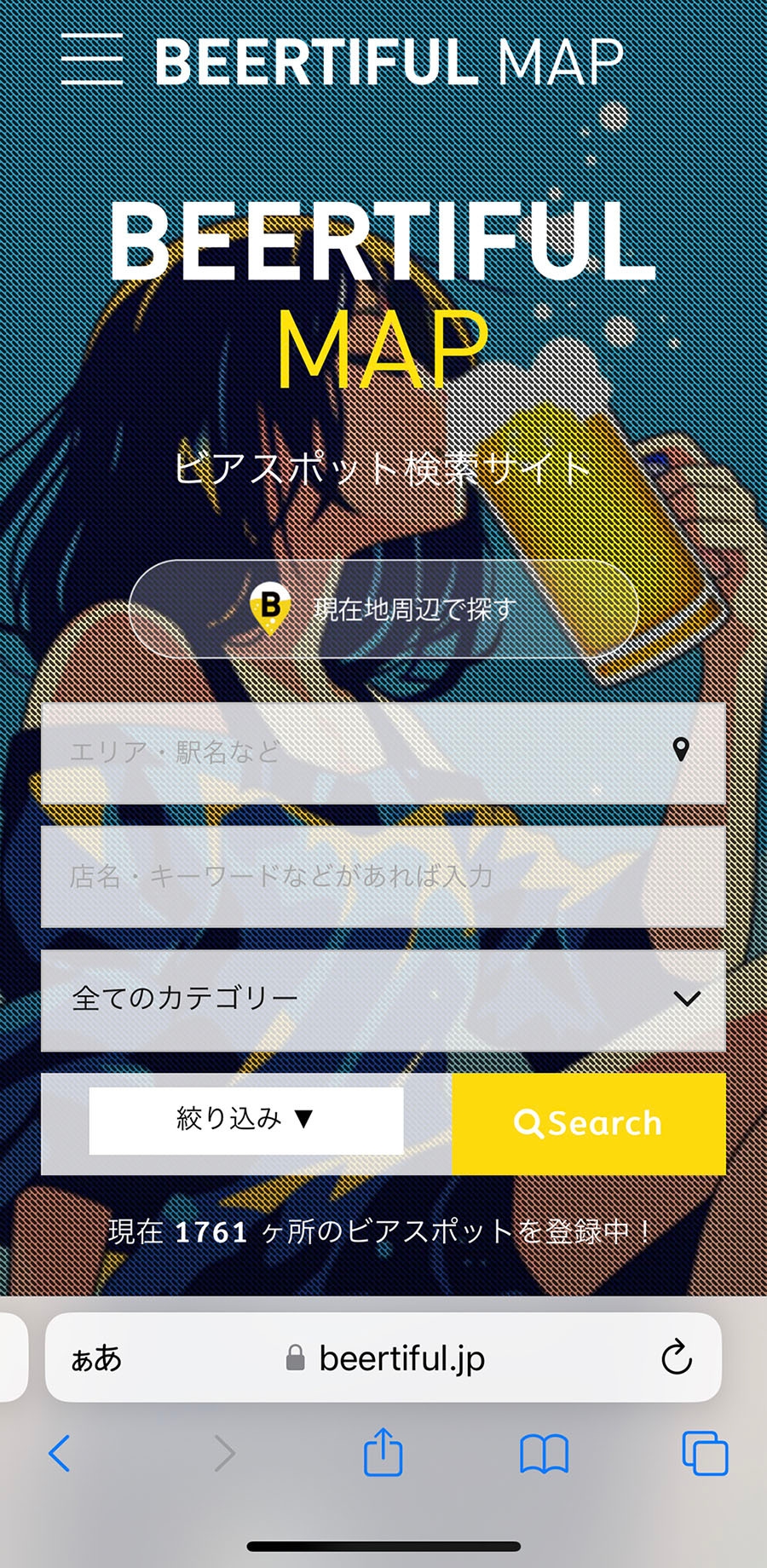Open the ぁあ page settings menu
767x1568 pixels.
pos(96,1358)
